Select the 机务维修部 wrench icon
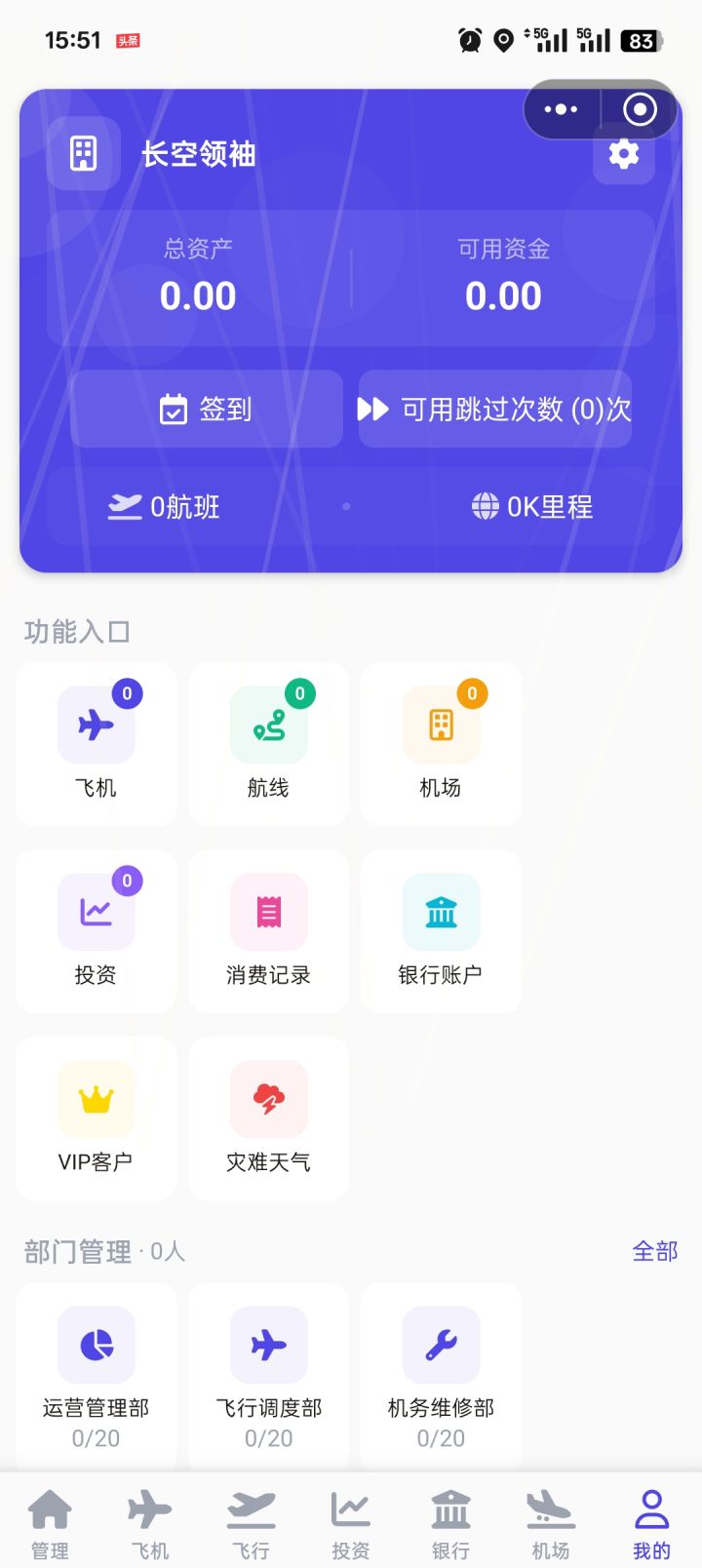The height and width of the screenshot is (1568, 702). (x=441, y=1346)
